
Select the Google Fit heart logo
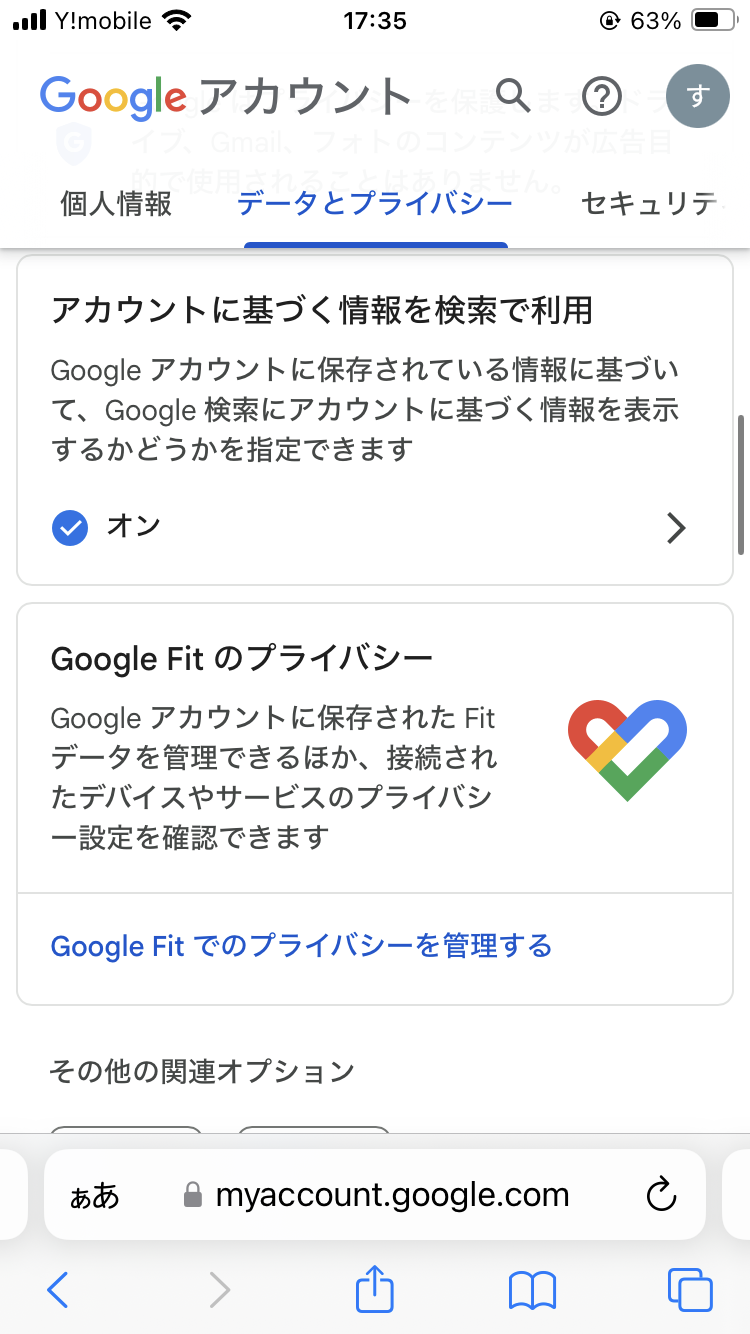pos(626,751)
